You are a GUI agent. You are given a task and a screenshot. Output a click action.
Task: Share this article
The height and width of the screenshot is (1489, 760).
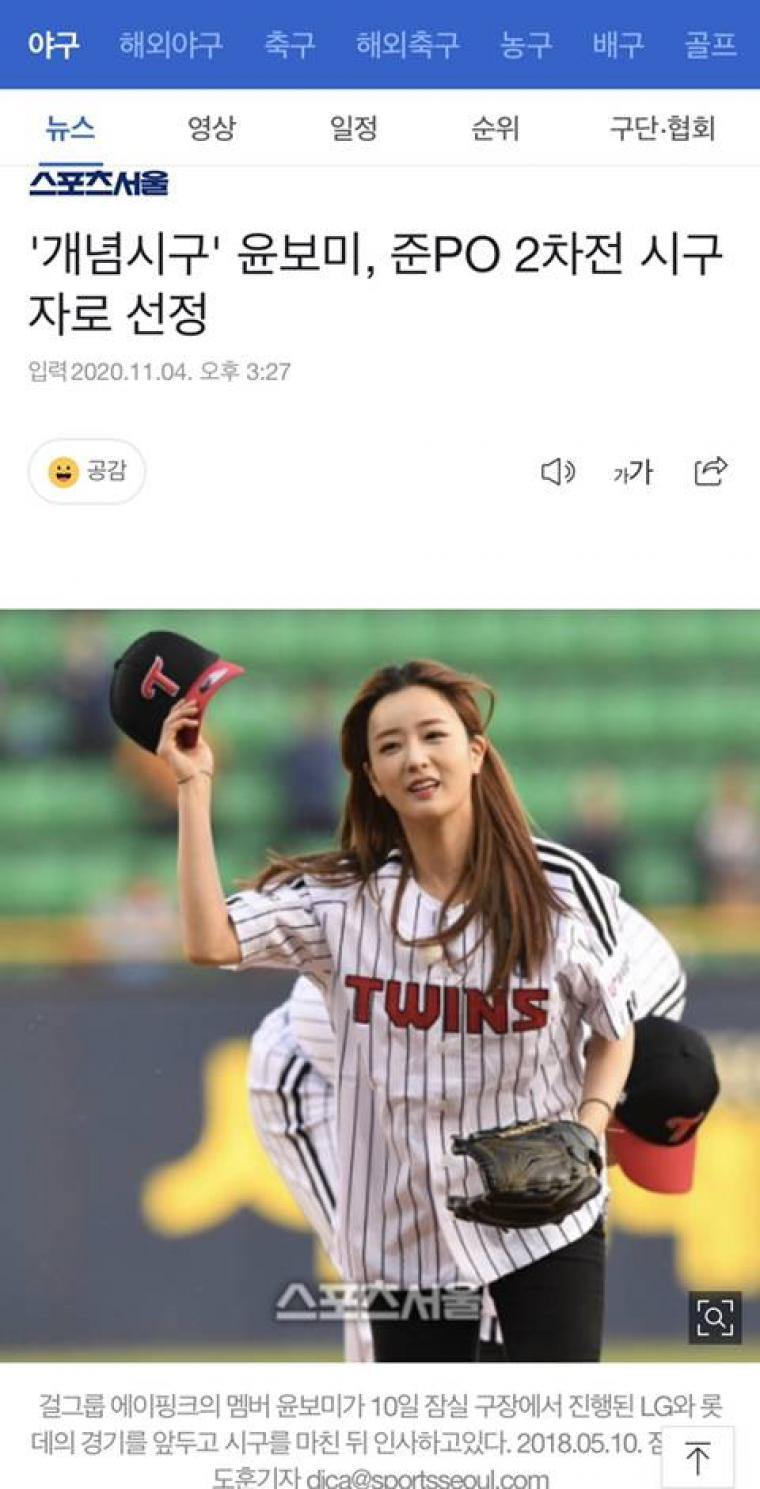coord(711,471)
